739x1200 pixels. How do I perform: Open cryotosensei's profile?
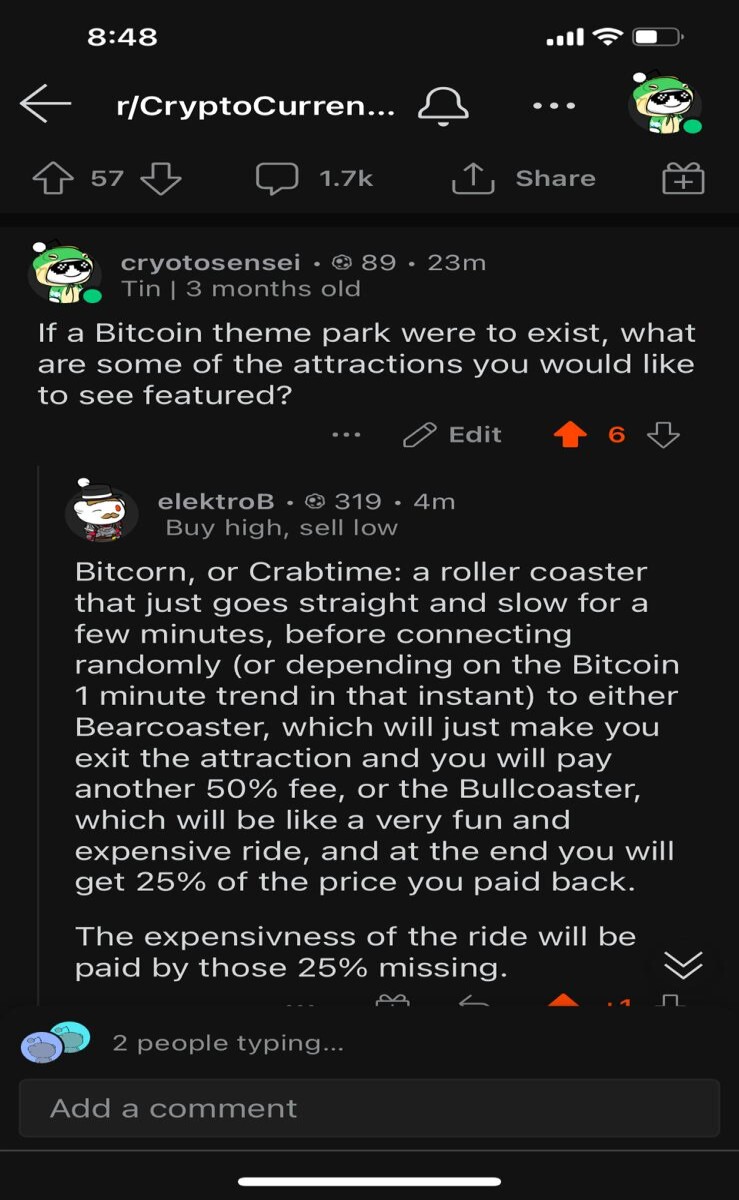210,263
